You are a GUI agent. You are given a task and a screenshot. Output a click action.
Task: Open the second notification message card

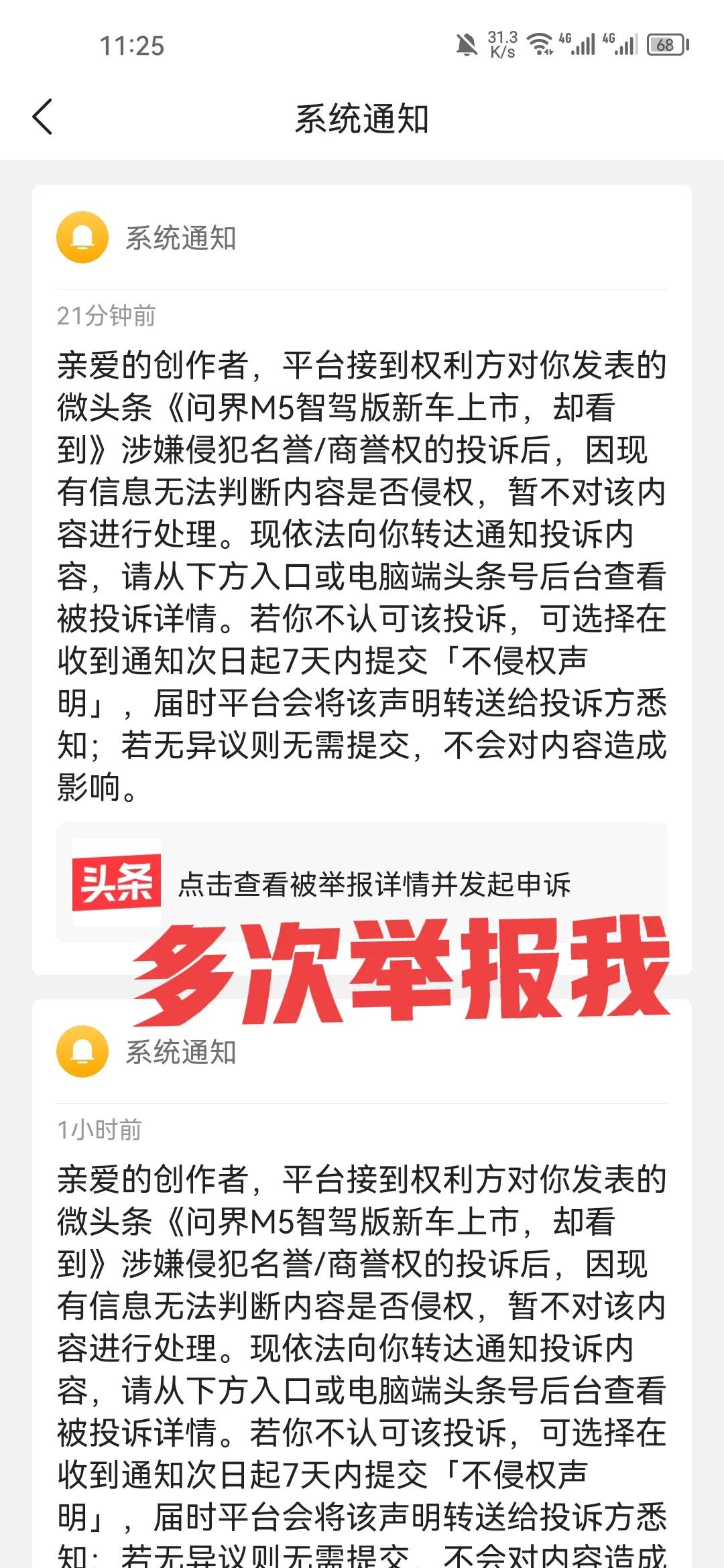(x=362, y=1307)
